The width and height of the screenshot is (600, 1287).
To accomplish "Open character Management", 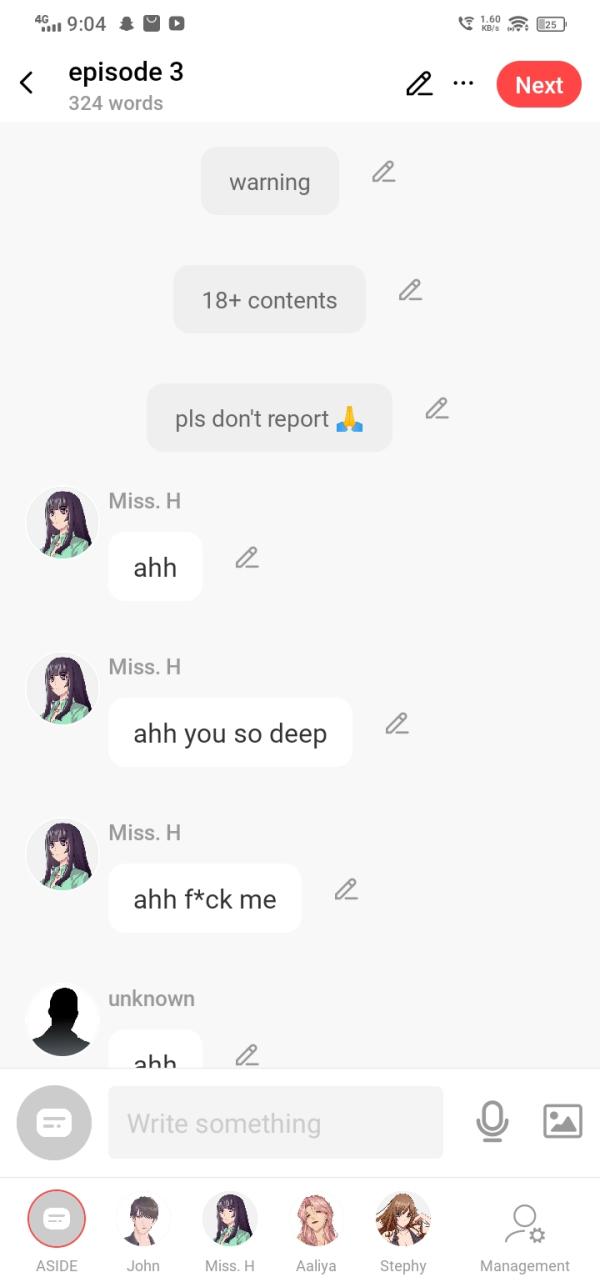I will [524, 1230].
